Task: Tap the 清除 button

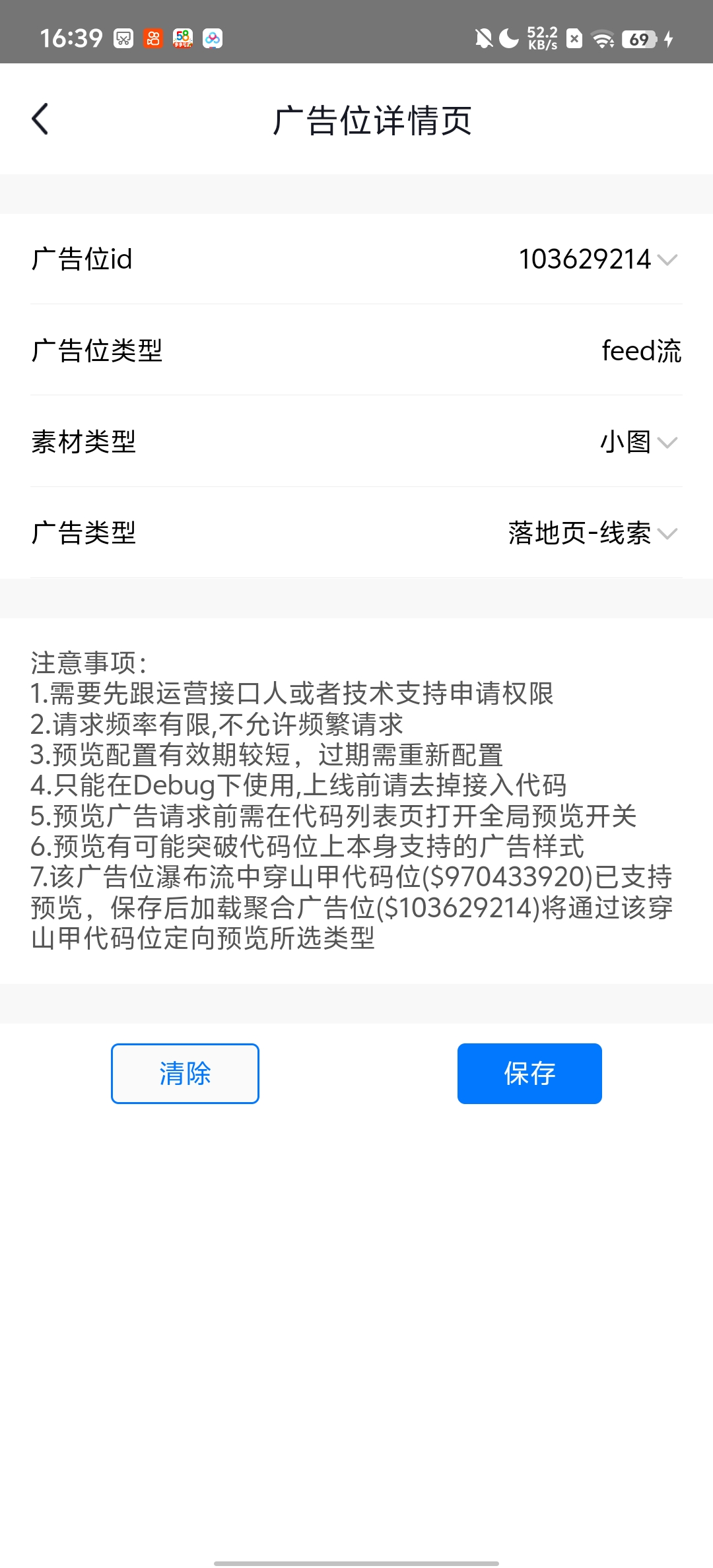Action: pyautogui.click(x=185, y=1073)
